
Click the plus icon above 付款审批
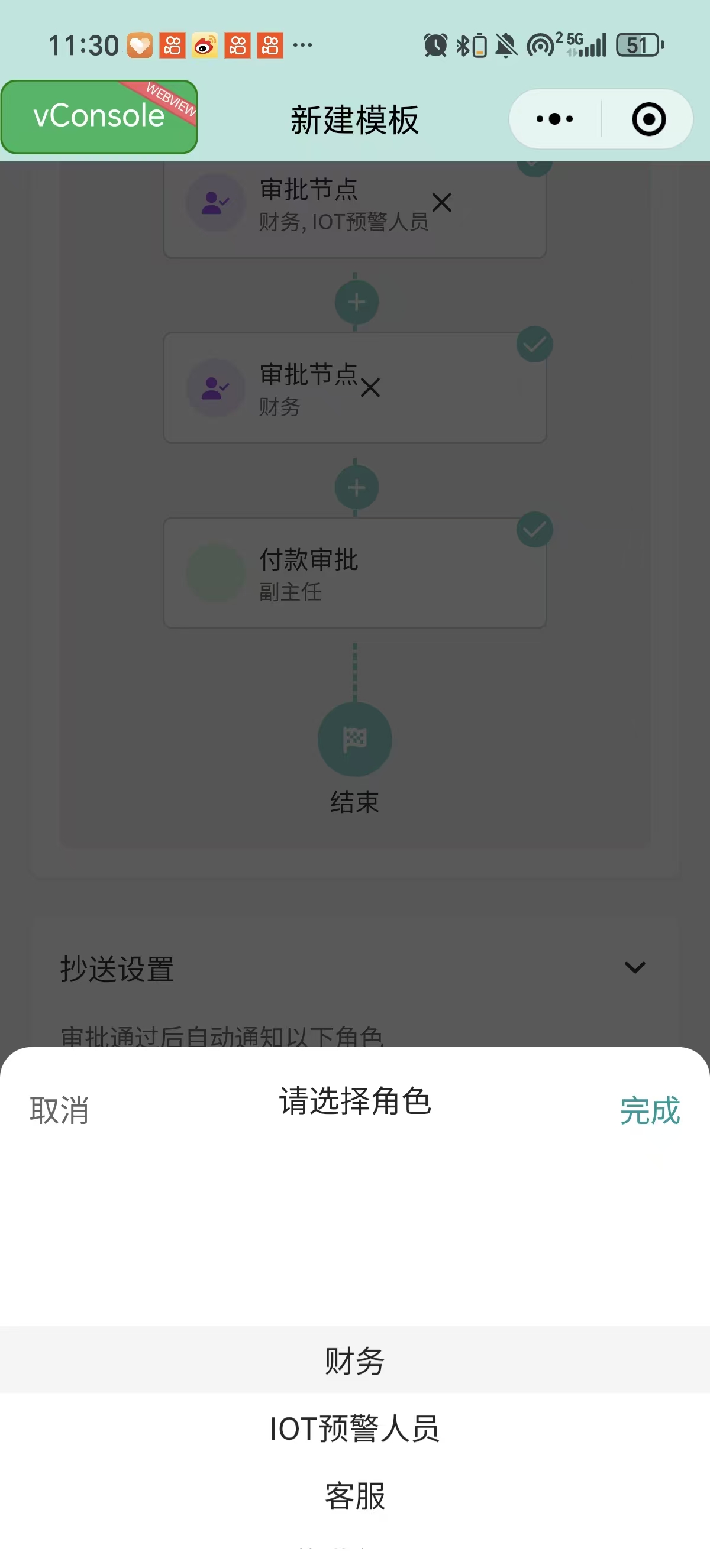point(356,487)
